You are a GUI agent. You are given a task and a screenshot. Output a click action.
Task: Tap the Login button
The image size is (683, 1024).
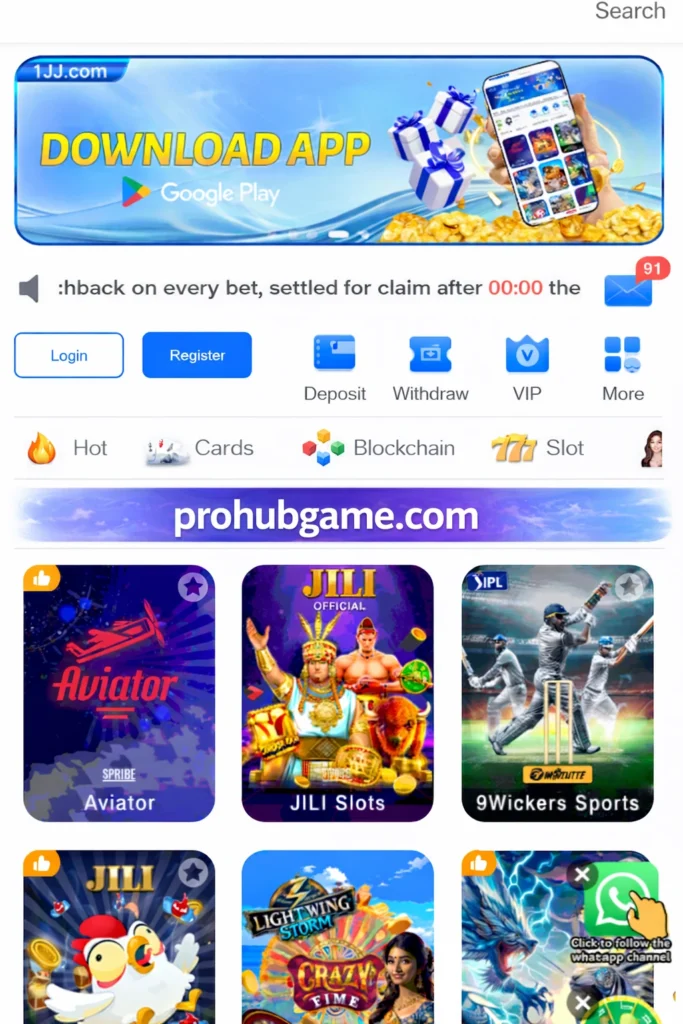coord(69,355)
